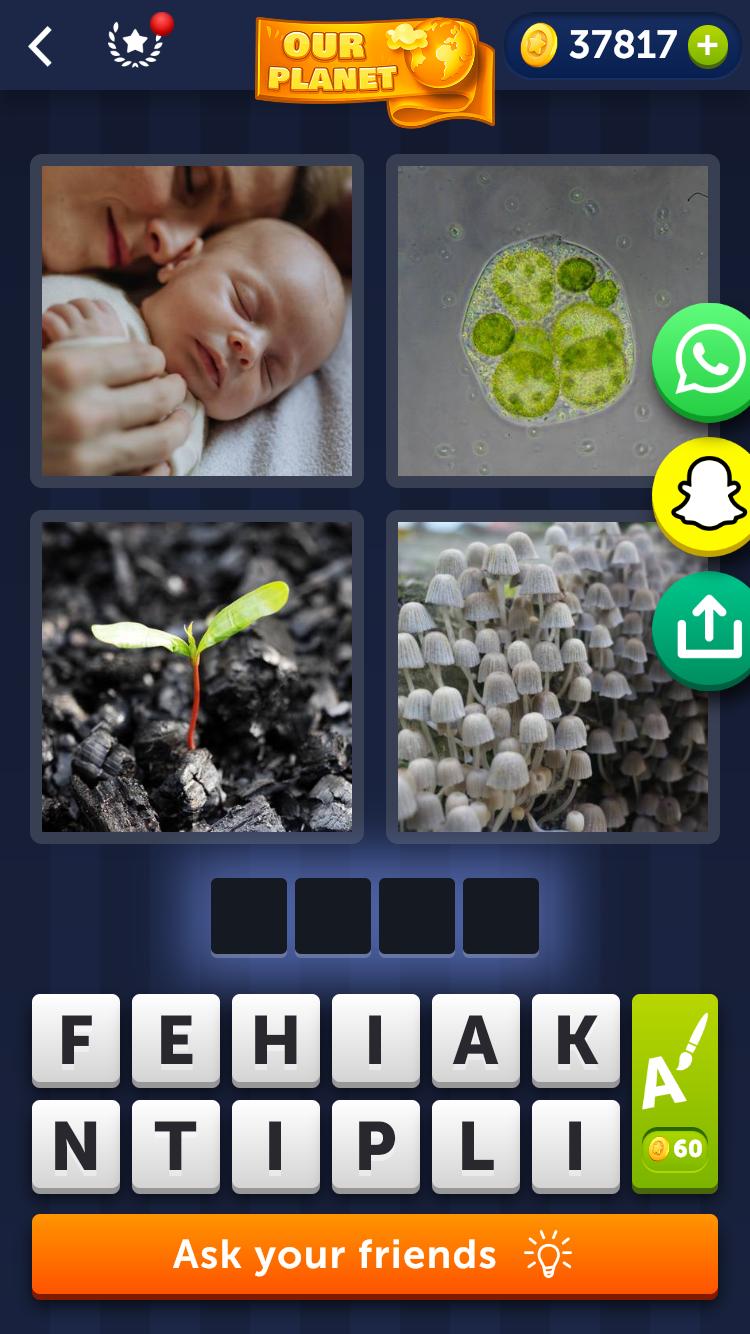Select the letter N tile
The image size is (750, 1334).
(x=76, y=1146)
